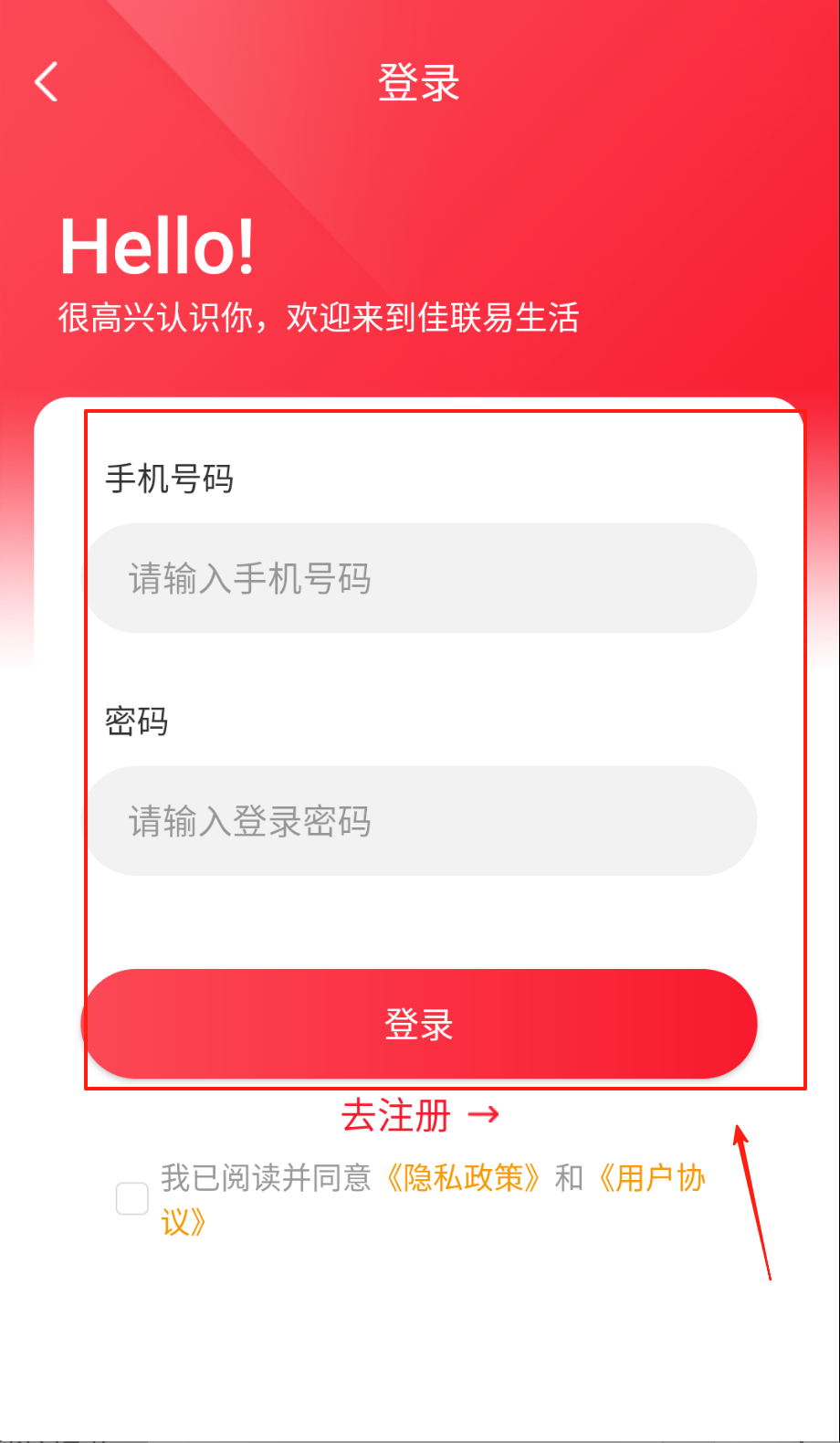The image size is (840, 1443).
Task: Tap the phone number input field
Action: point(422,578)
